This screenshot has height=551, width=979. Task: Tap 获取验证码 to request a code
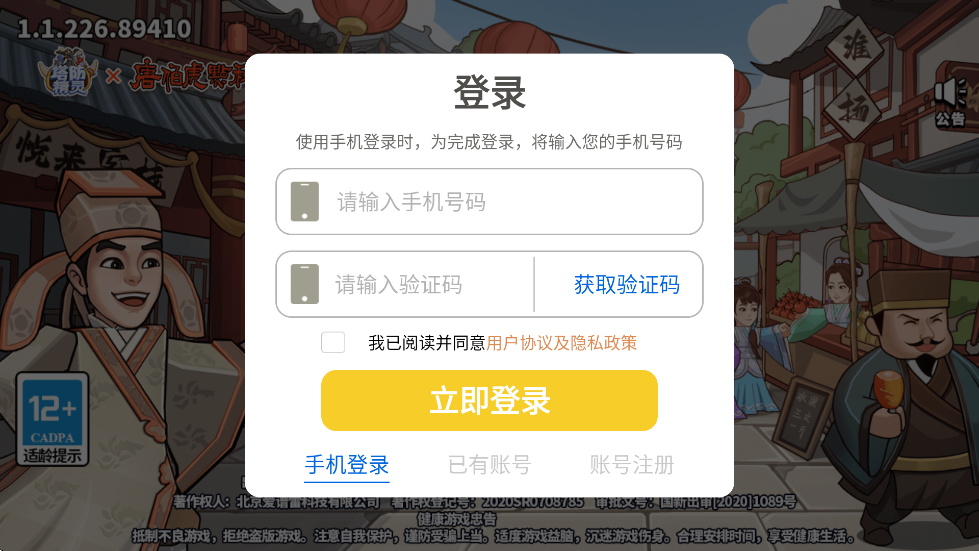click(x=626, y=285)
